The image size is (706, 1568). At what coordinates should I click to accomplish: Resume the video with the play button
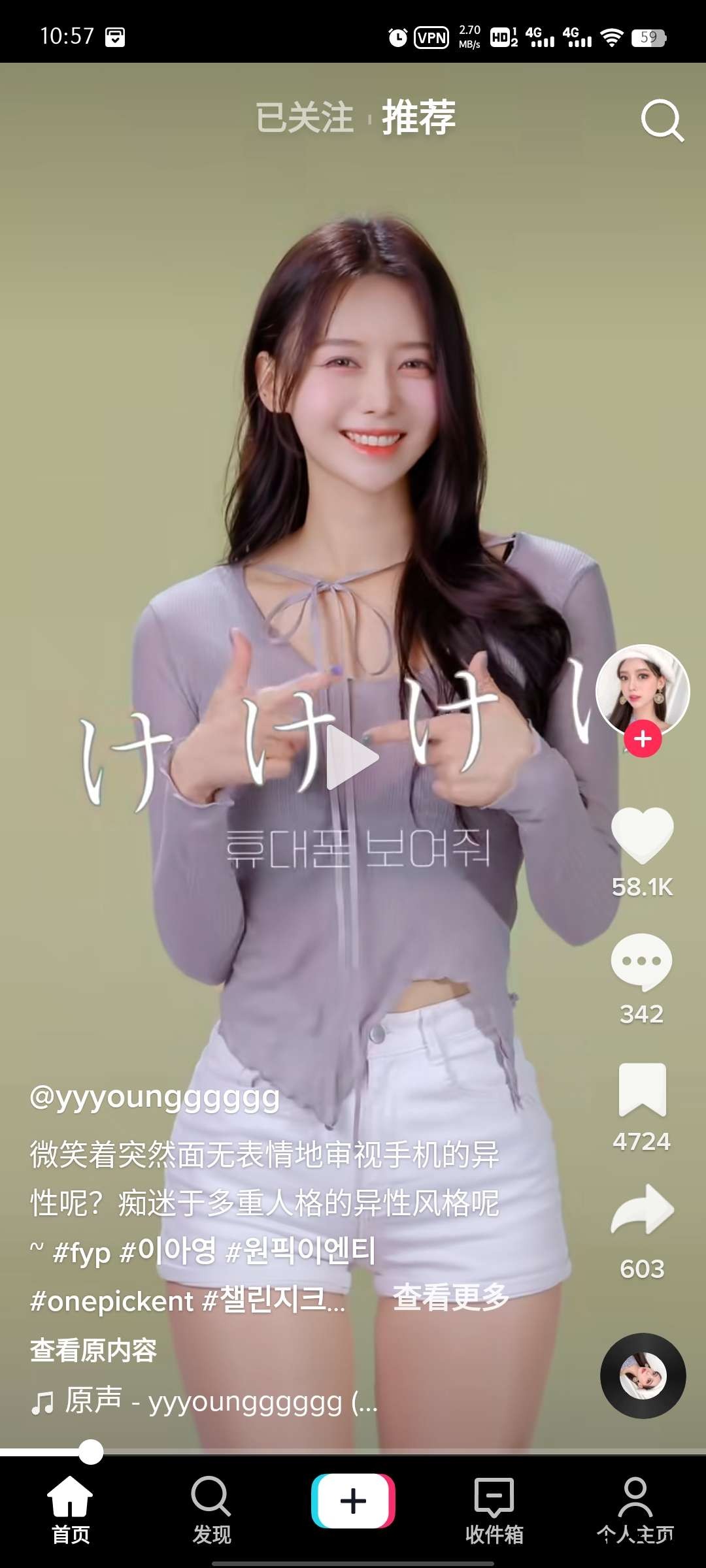click(353, 758)
